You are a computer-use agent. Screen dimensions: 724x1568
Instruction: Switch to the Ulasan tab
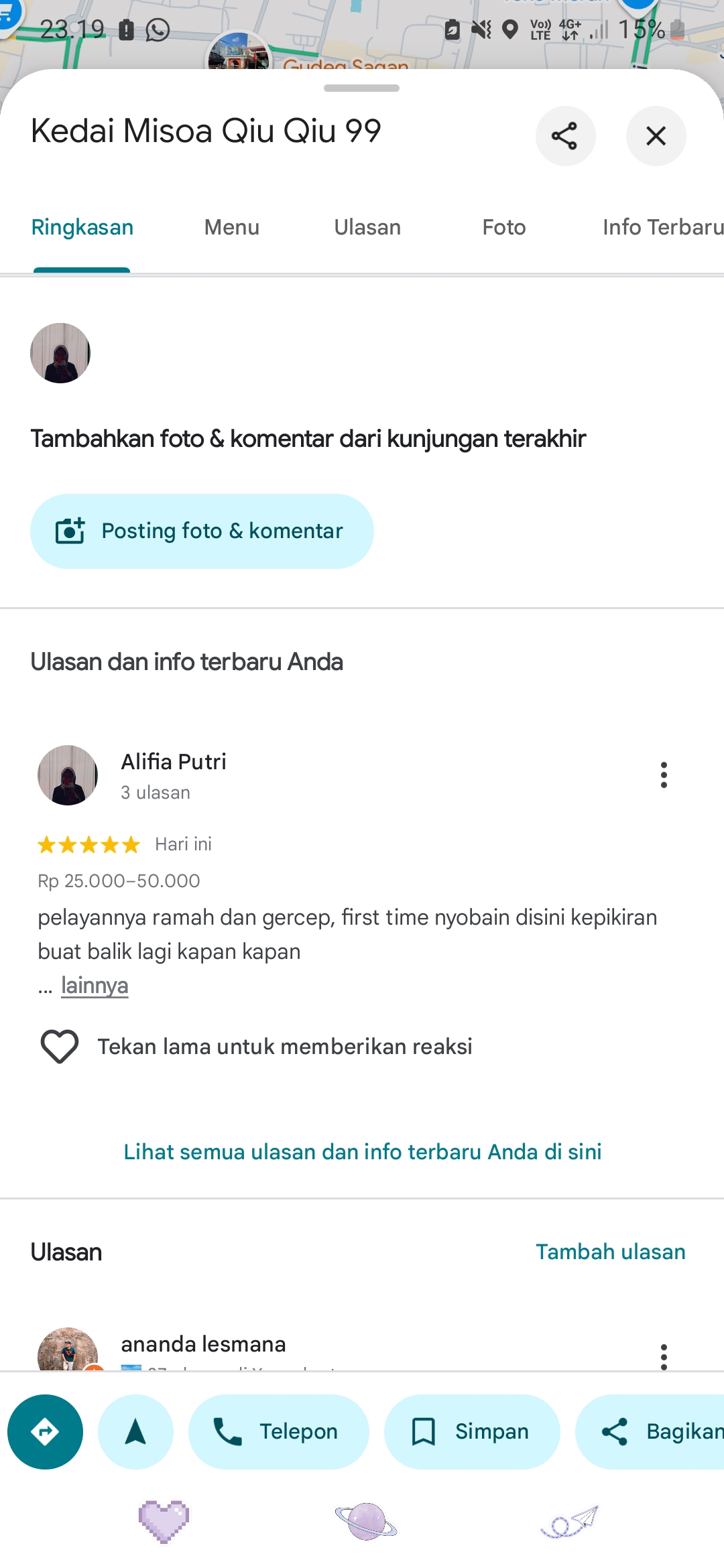pos(367,227)
